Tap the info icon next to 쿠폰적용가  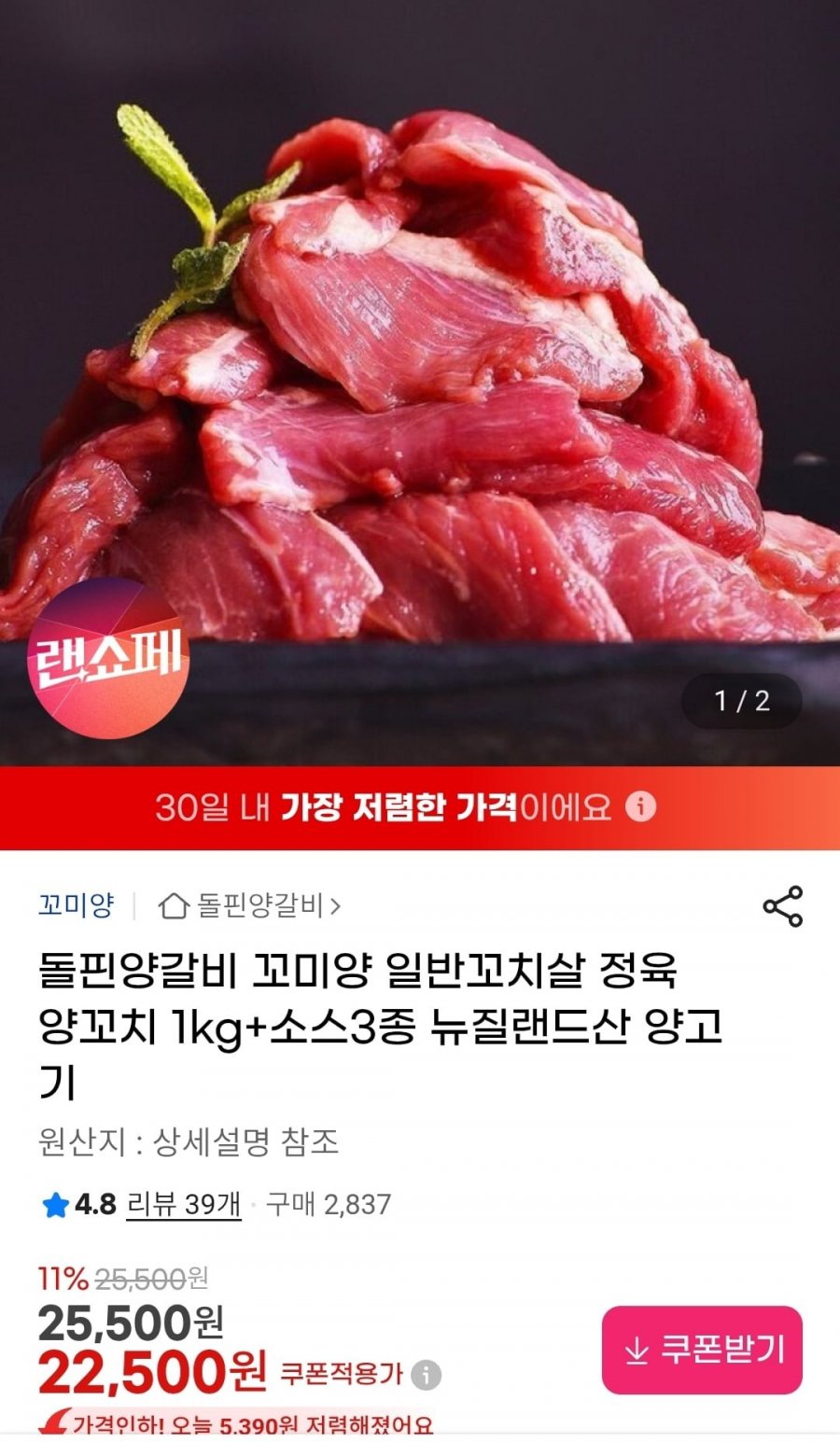point(428,1374)
